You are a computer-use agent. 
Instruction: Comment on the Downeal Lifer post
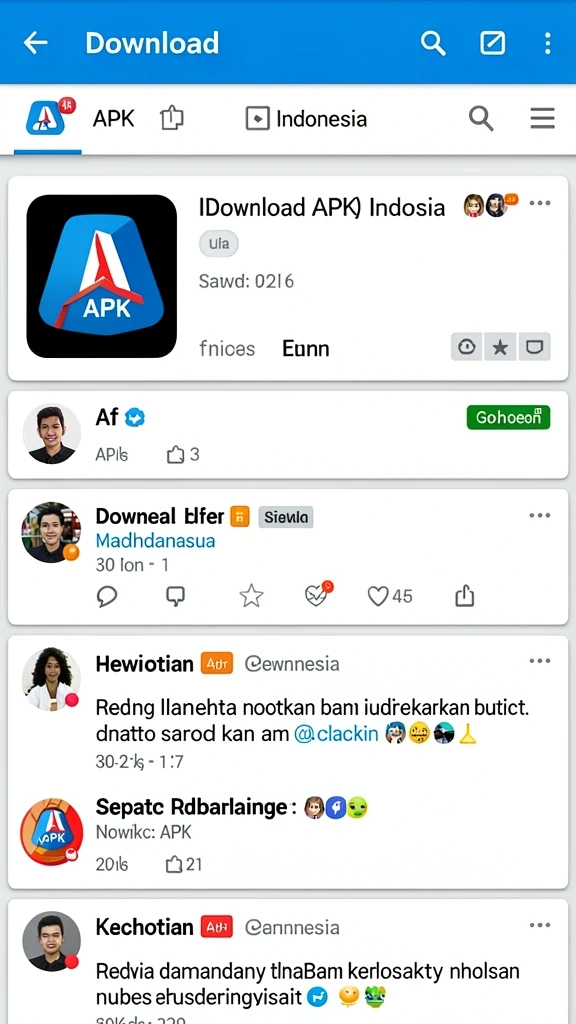coord(106,596)
